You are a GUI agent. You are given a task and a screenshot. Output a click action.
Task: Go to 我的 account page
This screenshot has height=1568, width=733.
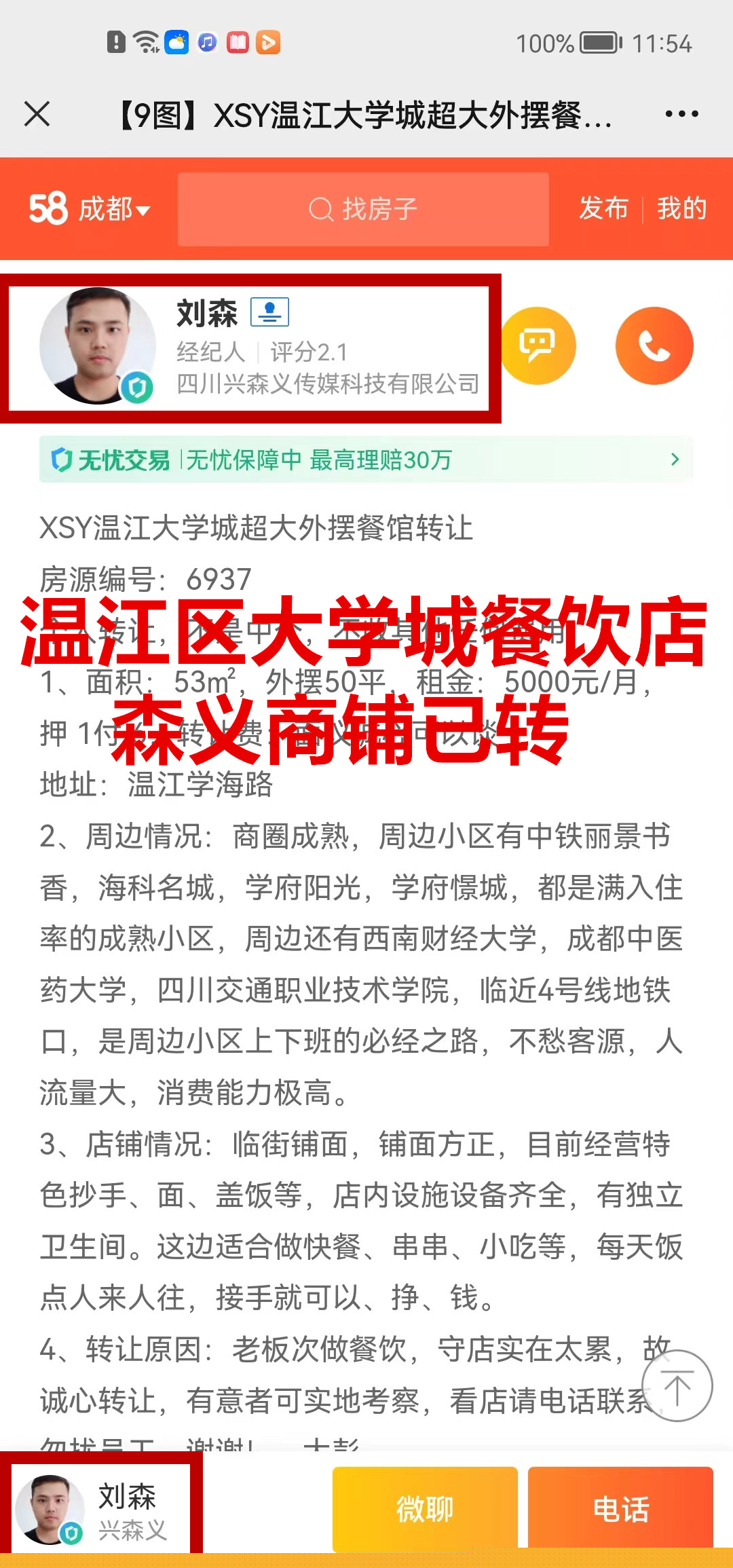coord(681,208)
